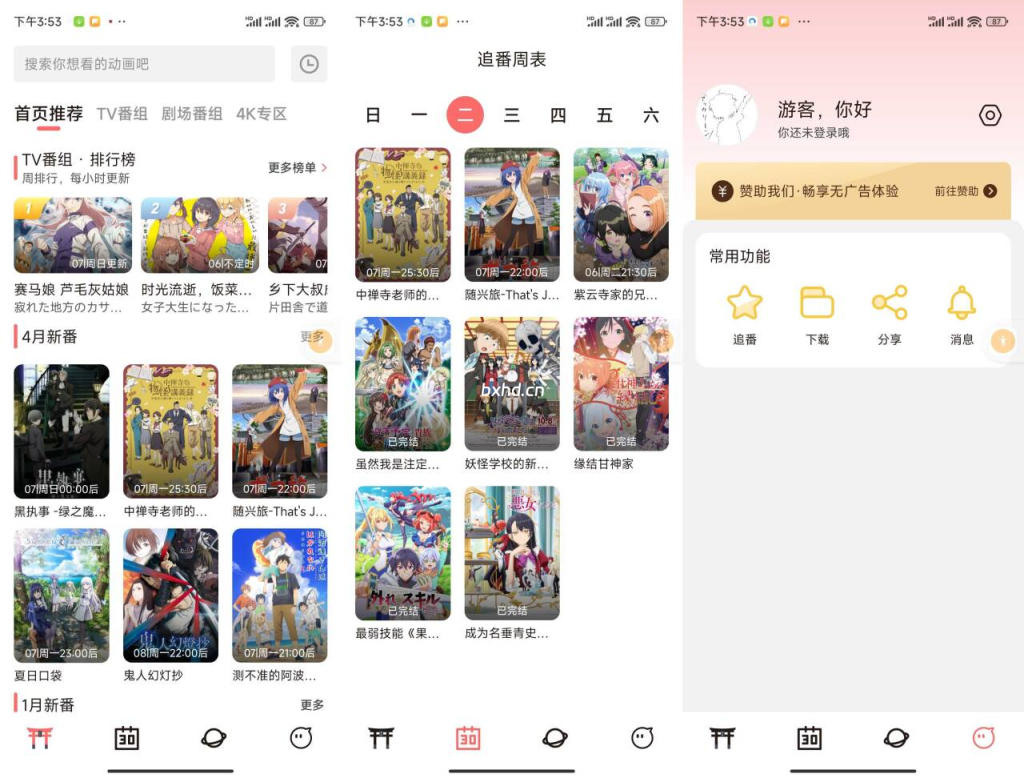Viewport: 1024px width, 778px height.
Task: View 更多榜单 ranking list
Action: [297, 168]
